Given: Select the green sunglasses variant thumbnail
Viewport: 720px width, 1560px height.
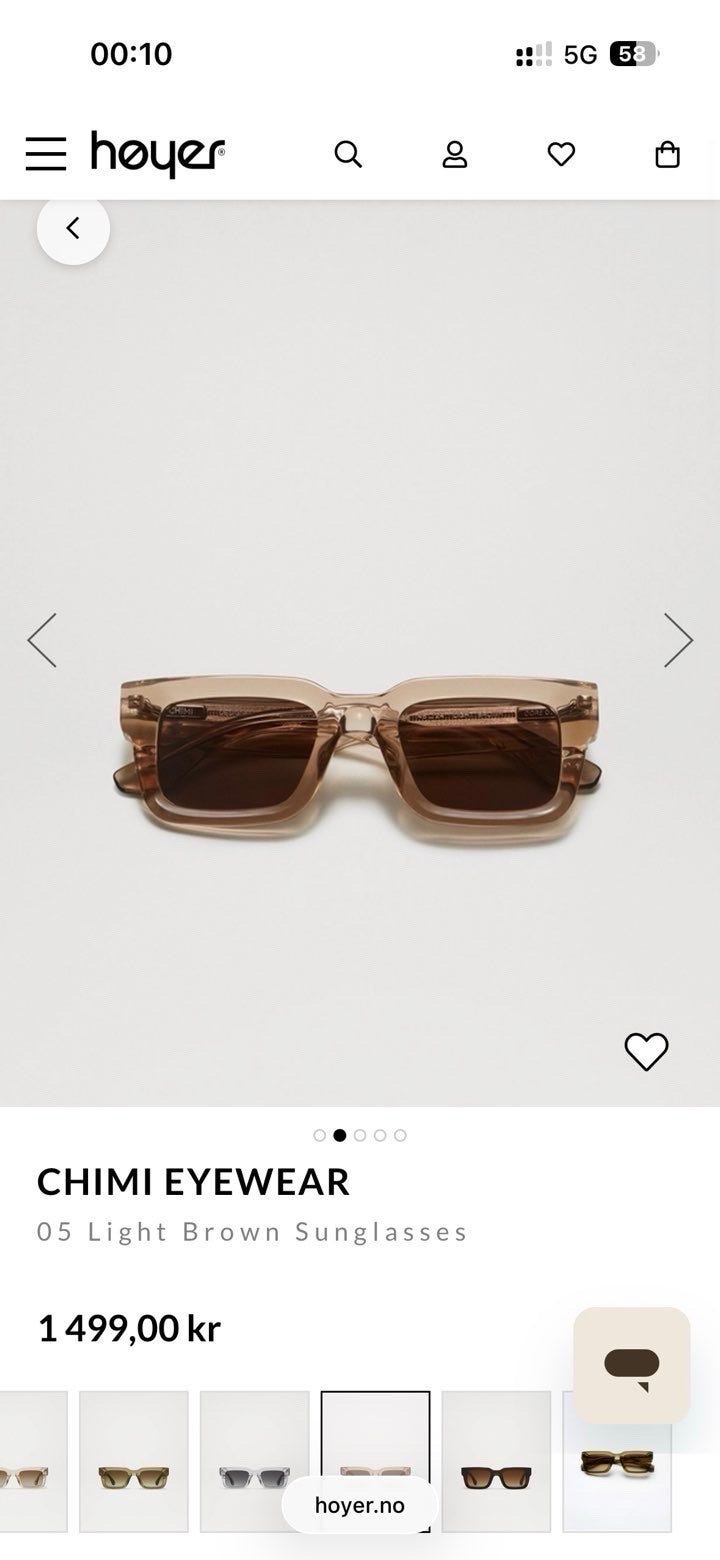Looking at the screenshot, I should 134,1461.
